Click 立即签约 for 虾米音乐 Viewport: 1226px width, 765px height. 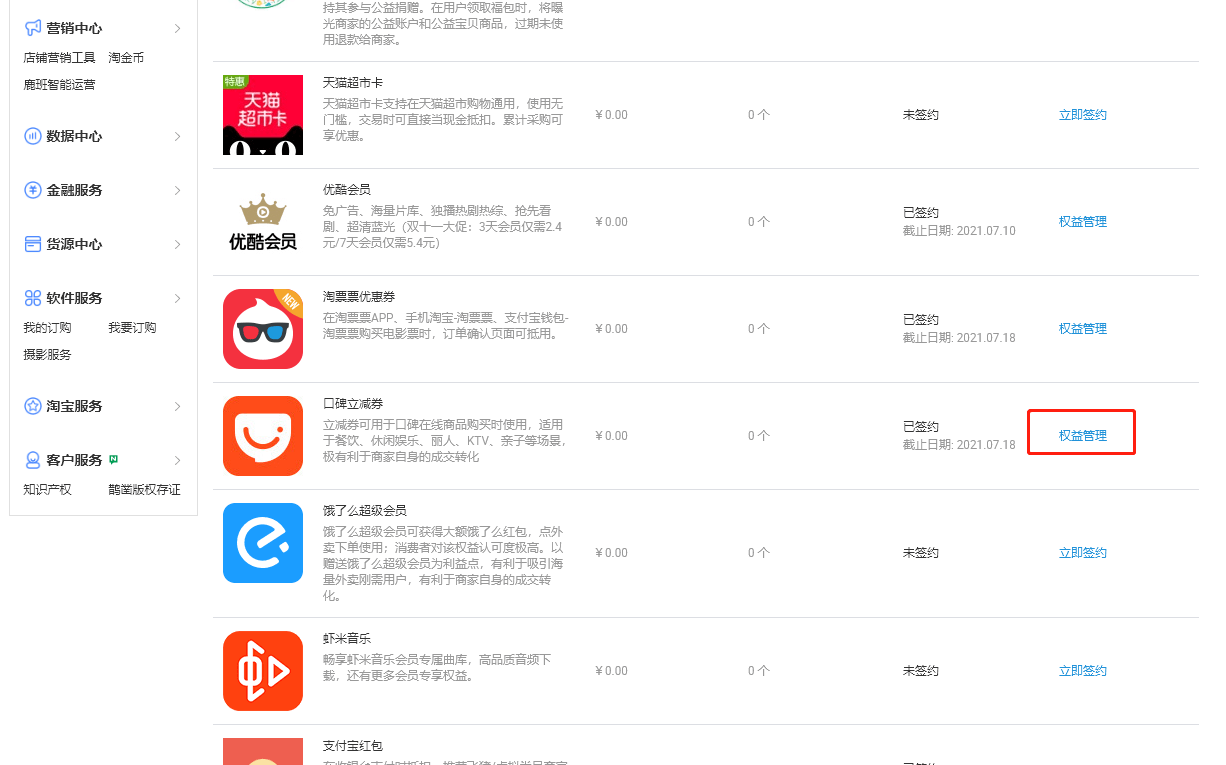pyautogui.click(x=1082, y=671)
